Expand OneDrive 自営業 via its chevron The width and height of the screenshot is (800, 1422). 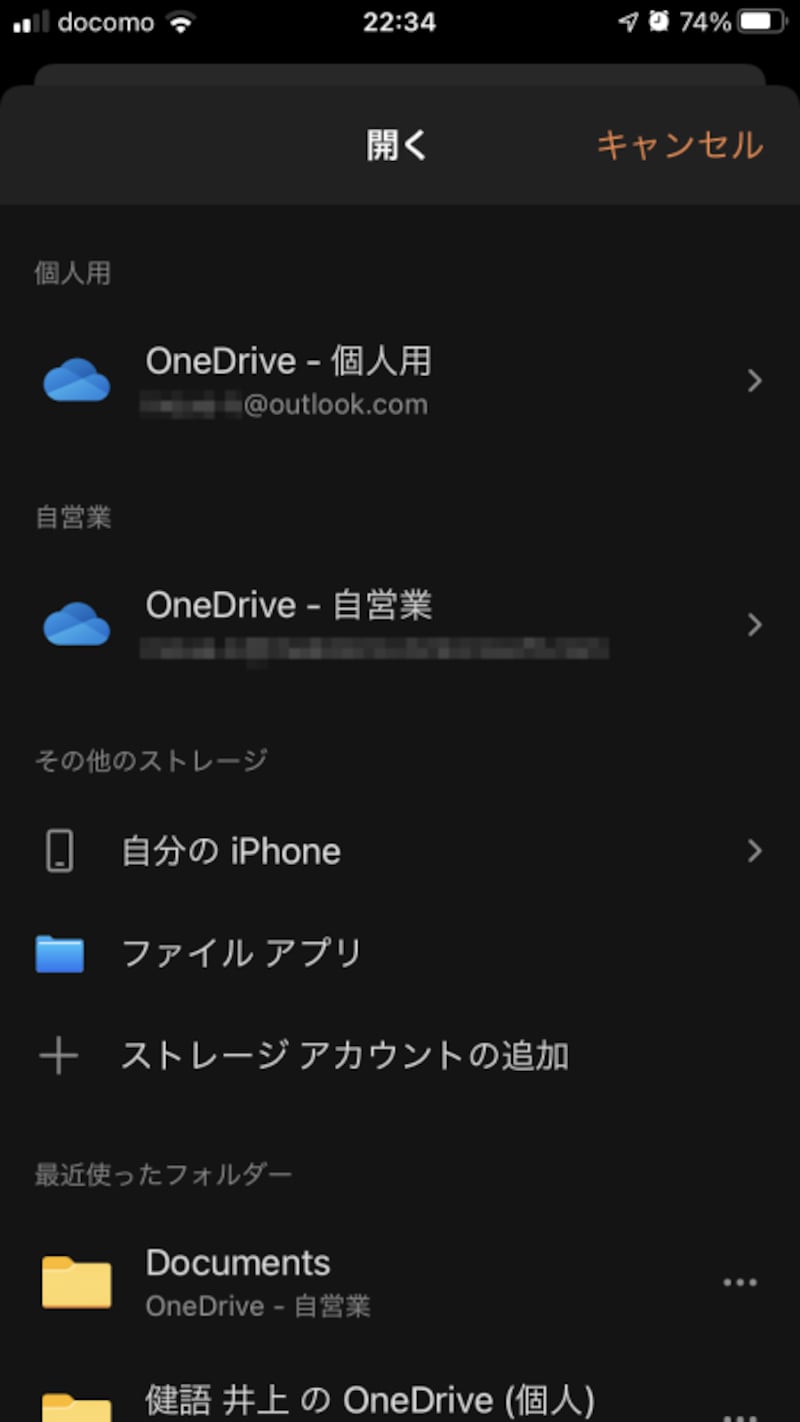pos(755,624)
